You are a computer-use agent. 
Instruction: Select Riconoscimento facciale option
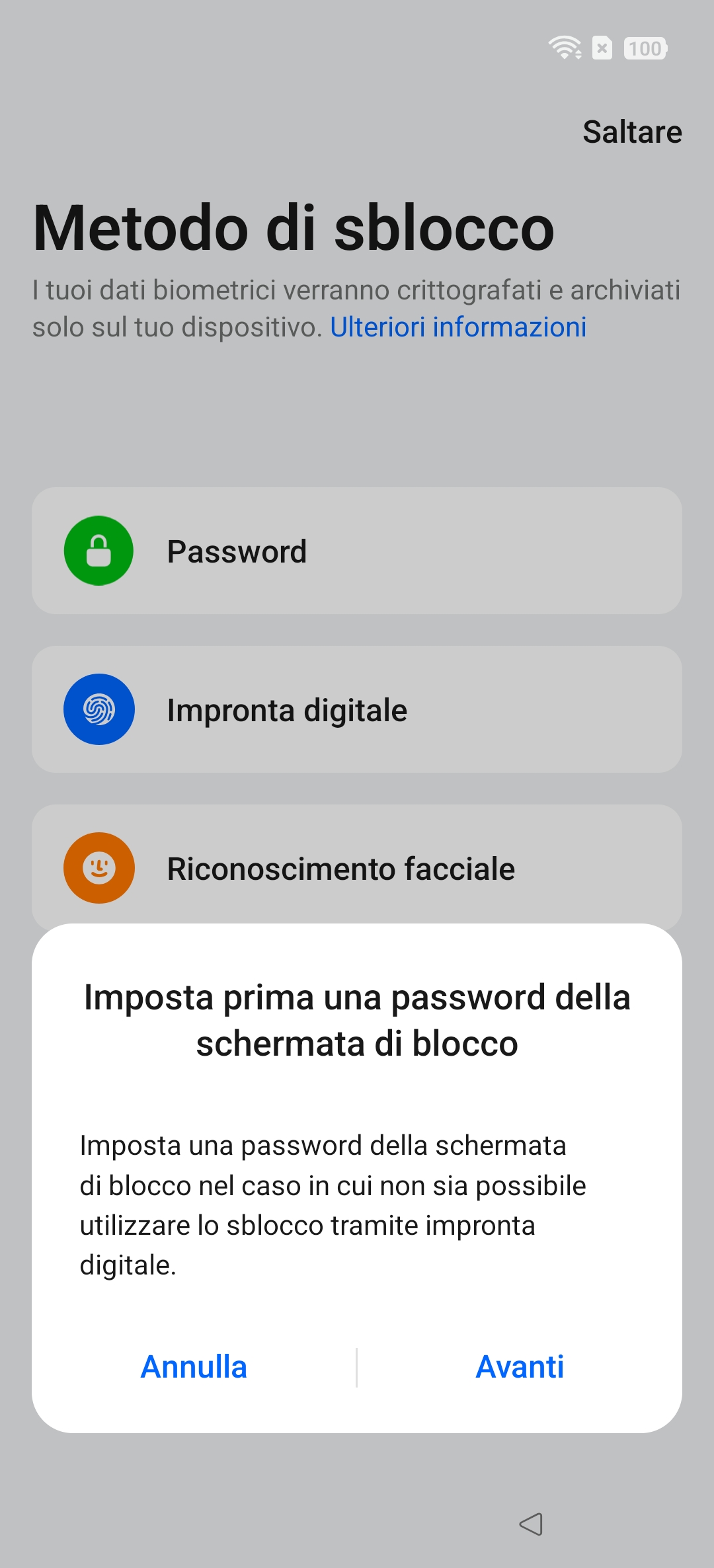click(x=357, y=867)
